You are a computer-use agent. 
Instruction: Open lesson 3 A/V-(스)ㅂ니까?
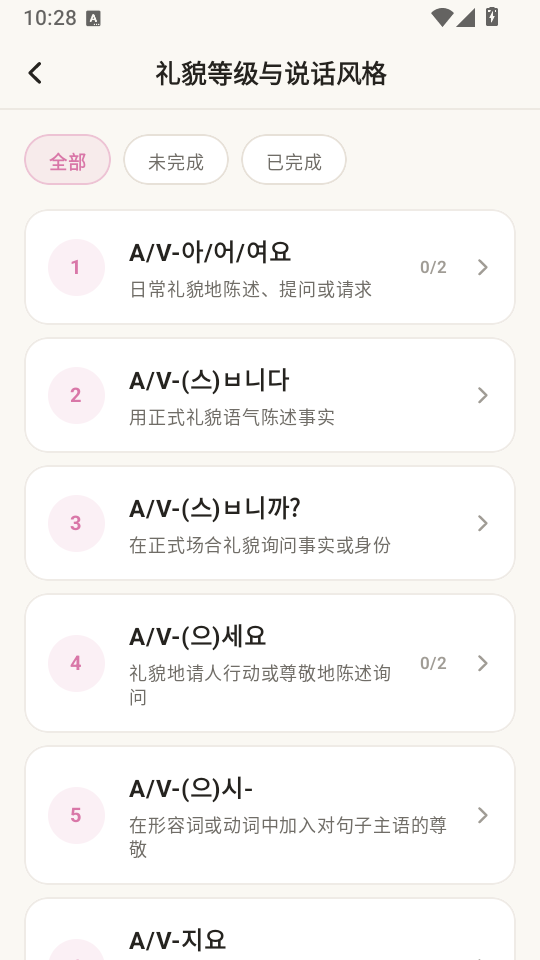[x=270, y=523]
